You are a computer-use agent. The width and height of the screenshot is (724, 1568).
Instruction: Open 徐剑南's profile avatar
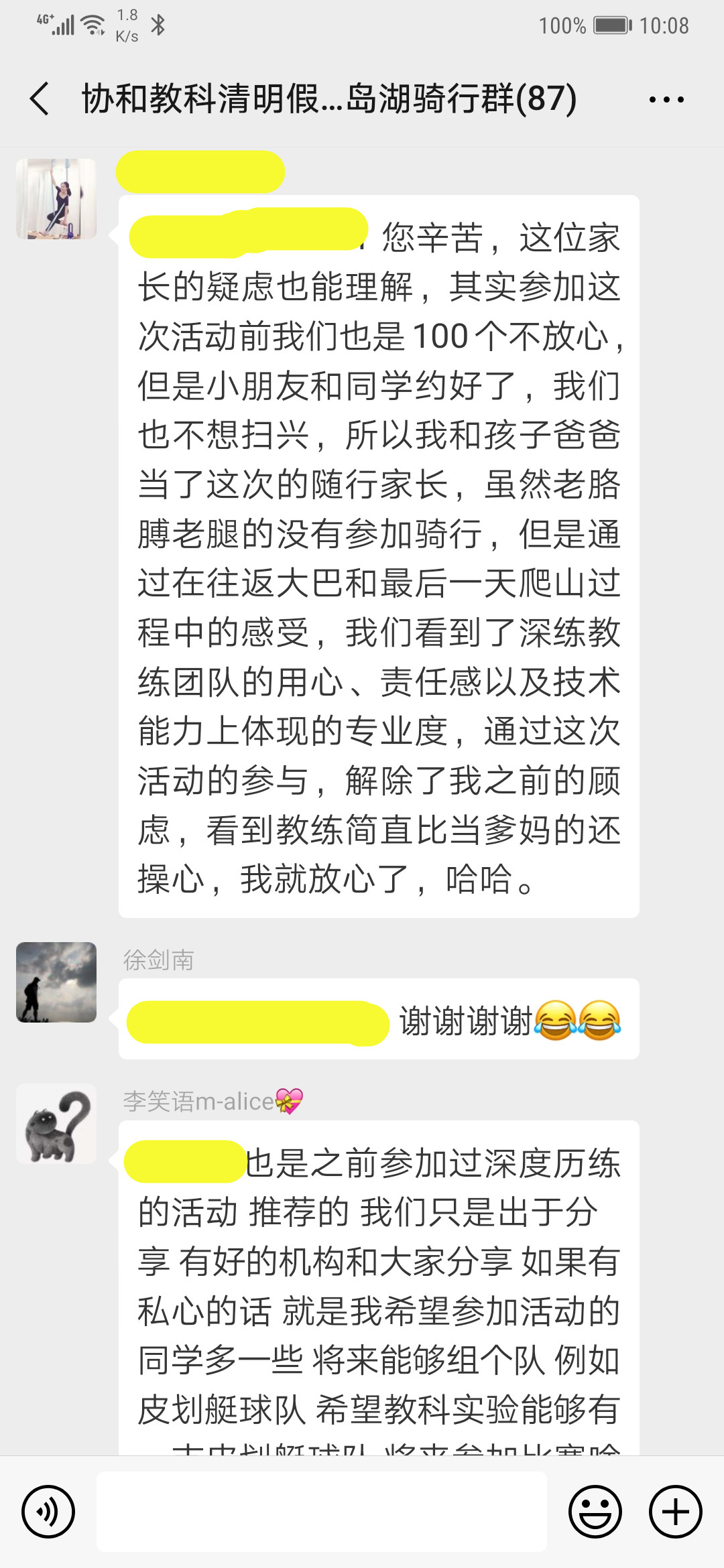(56, 982)
